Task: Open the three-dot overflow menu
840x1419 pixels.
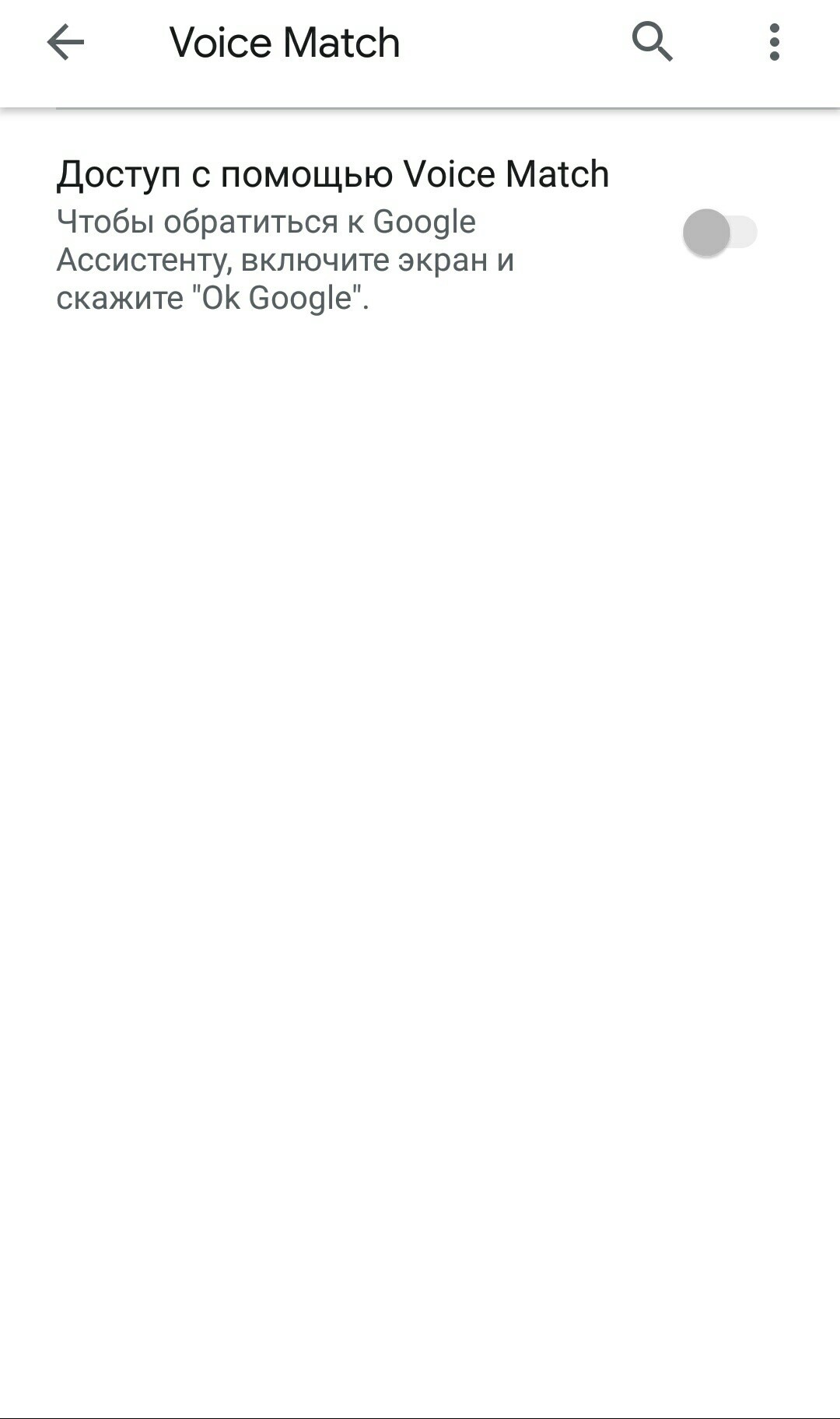Action: pos(774,42)
